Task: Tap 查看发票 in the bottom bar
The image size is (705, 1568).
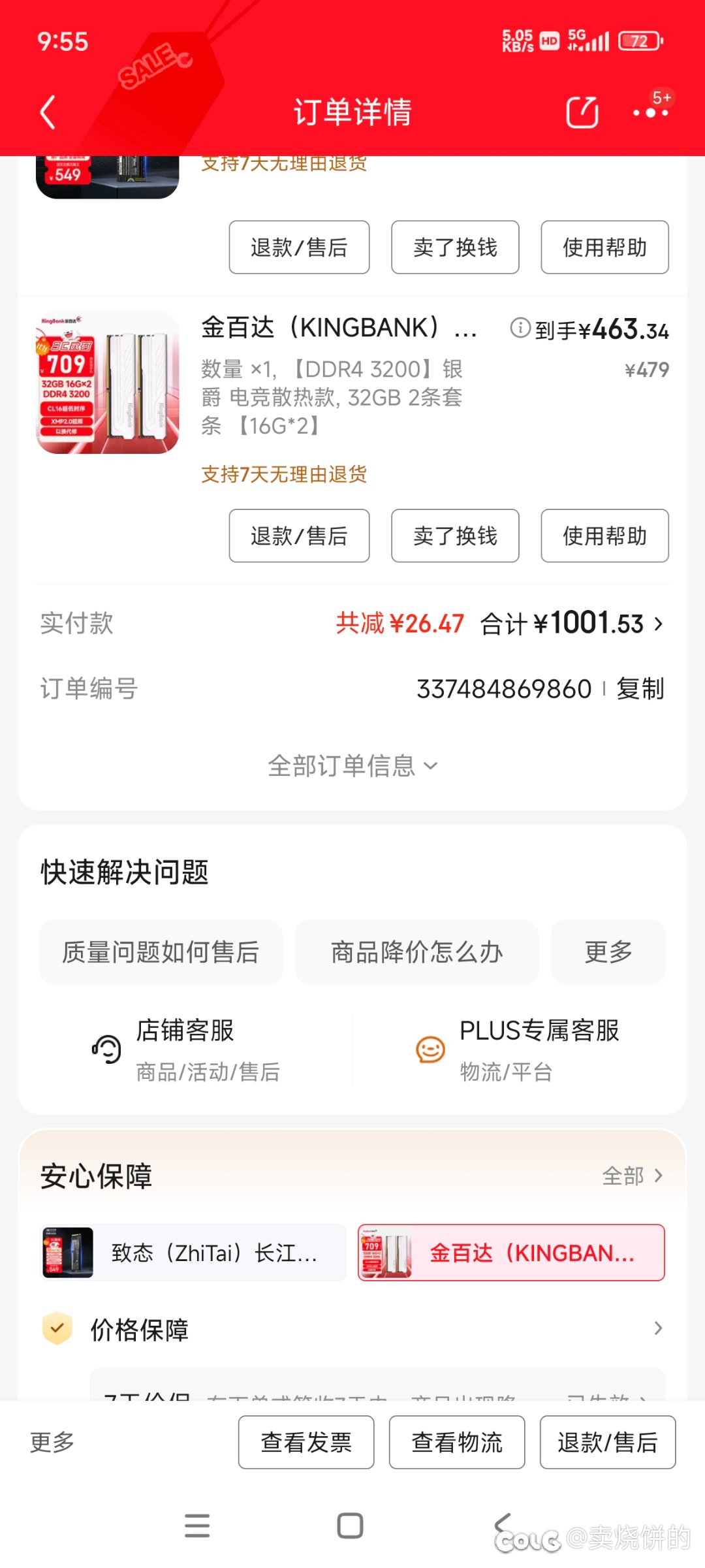Action: (x=306, y=1442)
